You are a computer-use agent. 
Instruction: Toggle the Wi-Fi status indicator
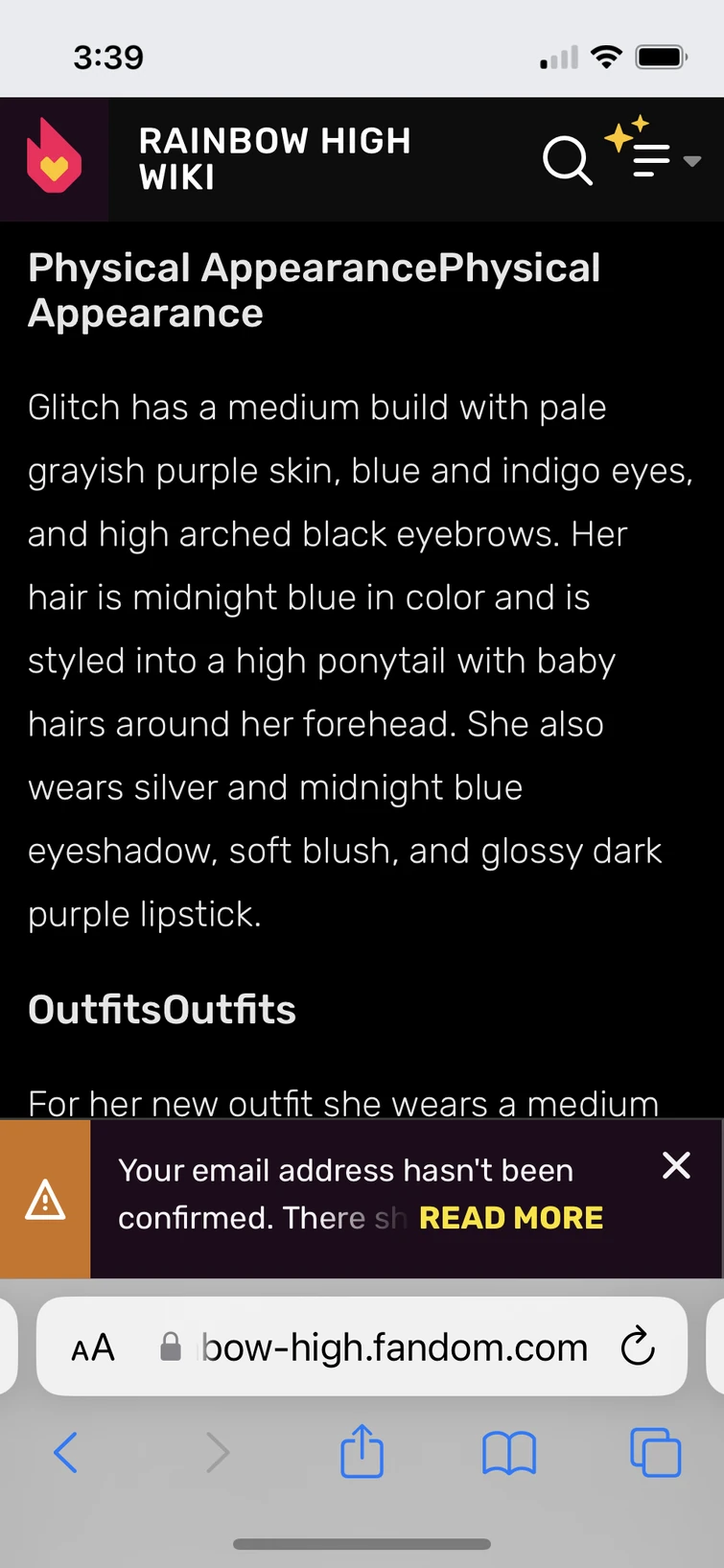[607, 57]
